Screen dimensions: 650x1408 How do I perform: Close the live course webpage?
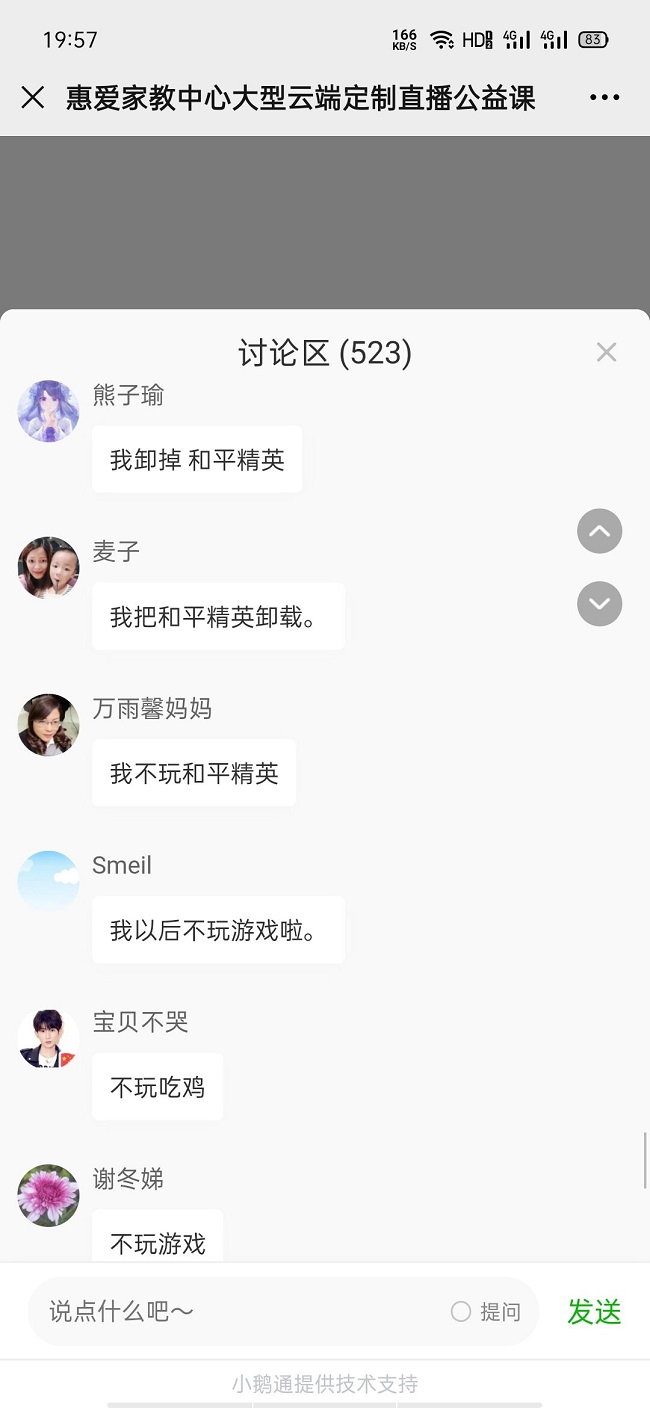pos(33,97)
